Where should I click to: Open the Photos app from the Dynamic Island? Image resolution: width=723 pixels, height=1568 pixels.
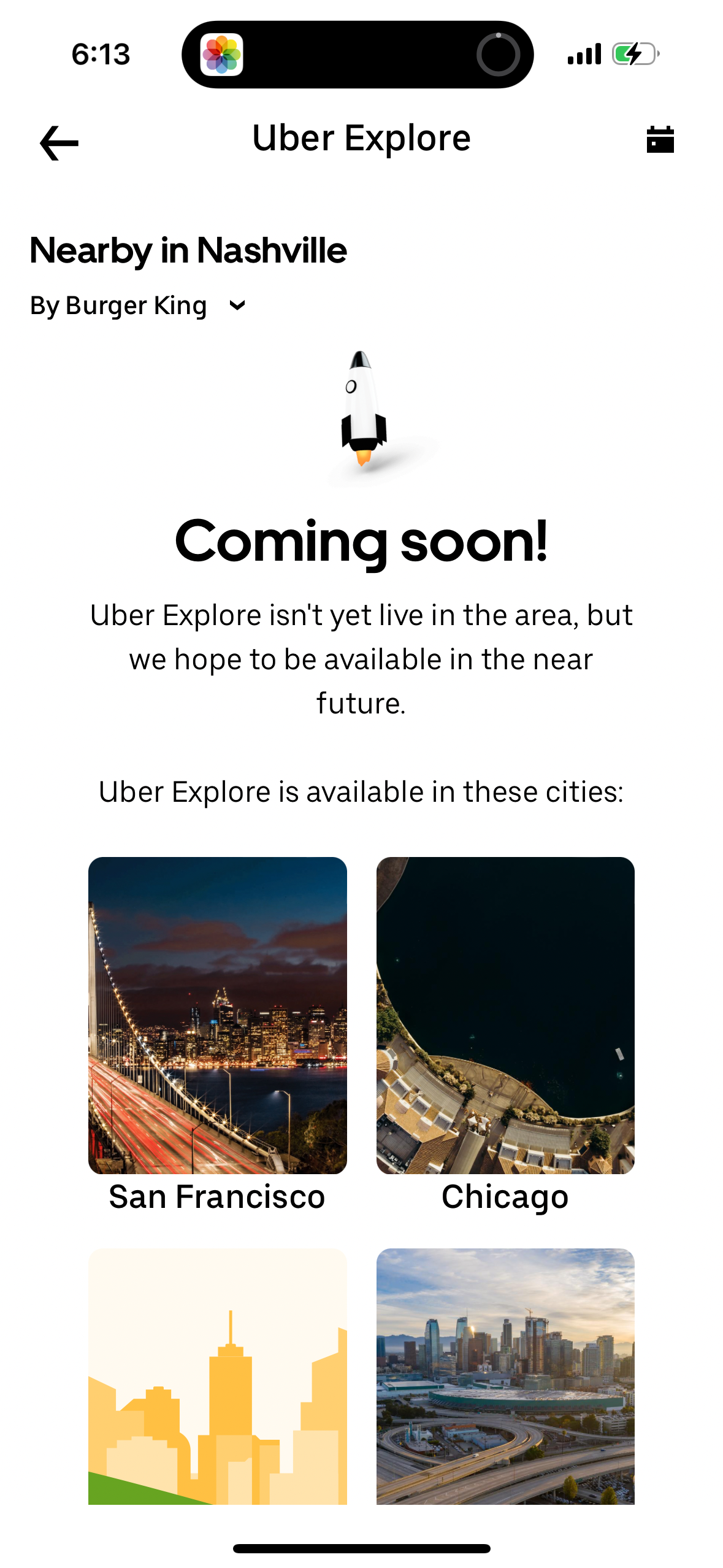click(x=223, y=53)
